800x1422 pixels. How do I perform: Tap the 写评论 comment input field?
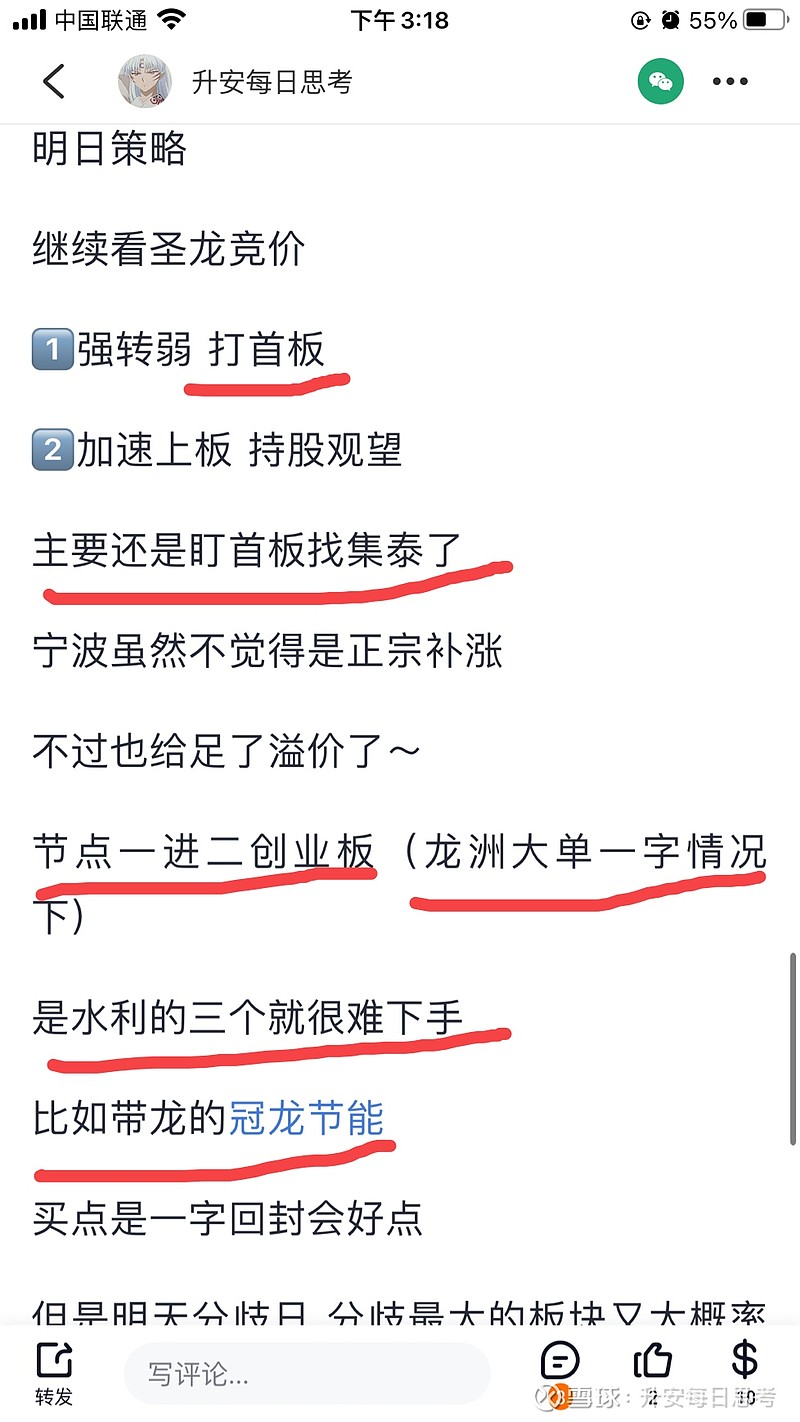(x=307, y=1373)
